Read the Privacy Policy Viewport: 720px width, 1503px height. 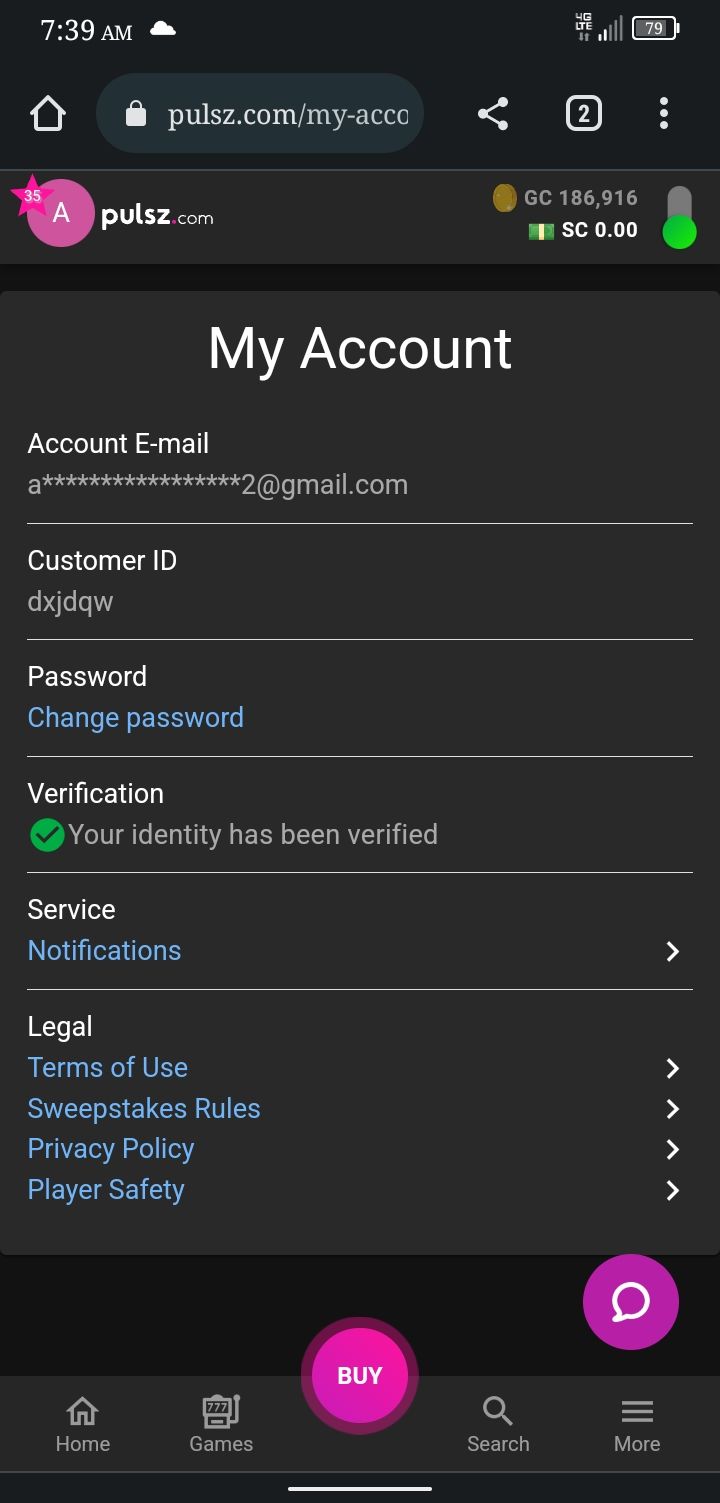coord(360,1149)
